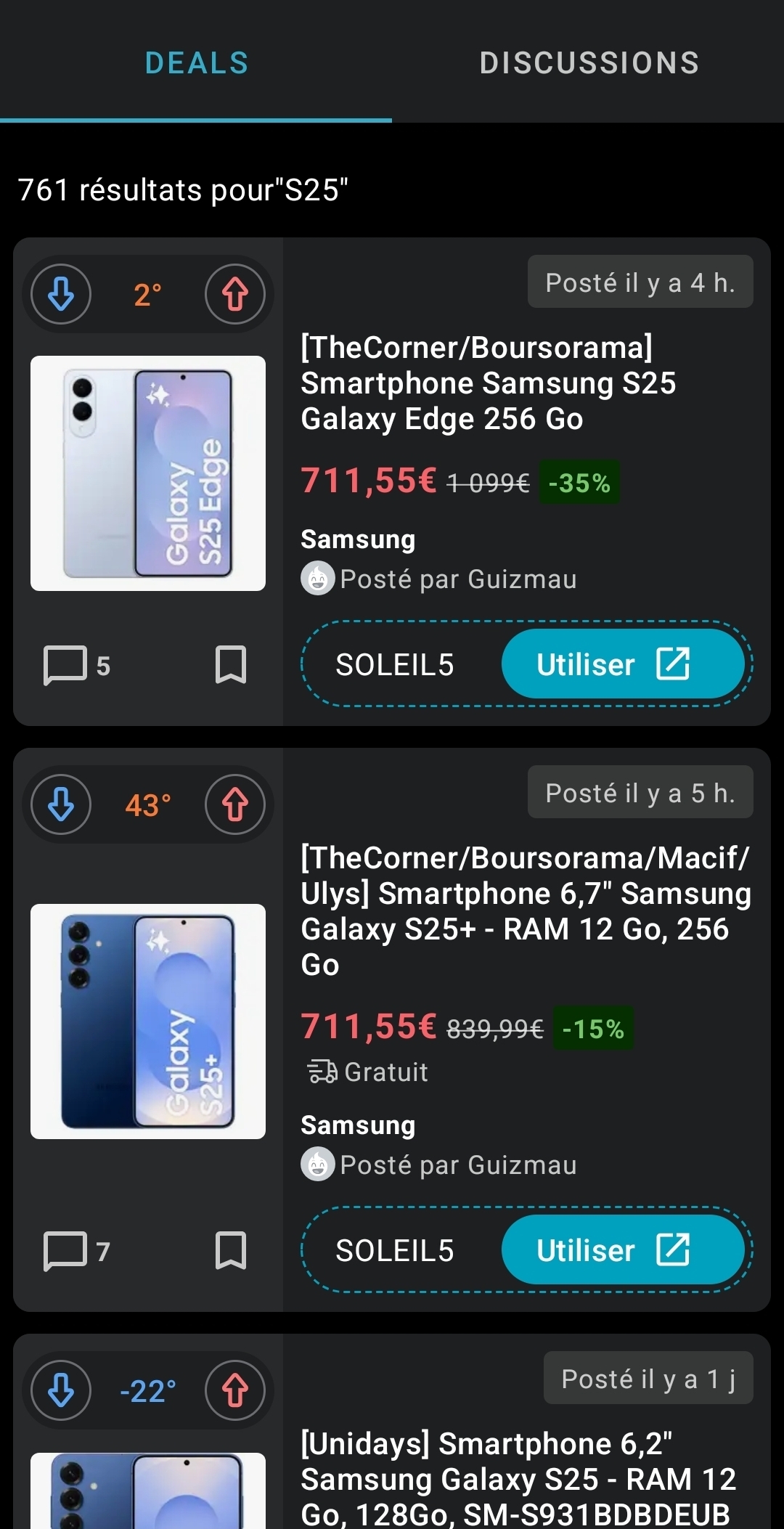
Task: Vote up the Galaxy S25+ deal
Action: click(x=234, y=804)
